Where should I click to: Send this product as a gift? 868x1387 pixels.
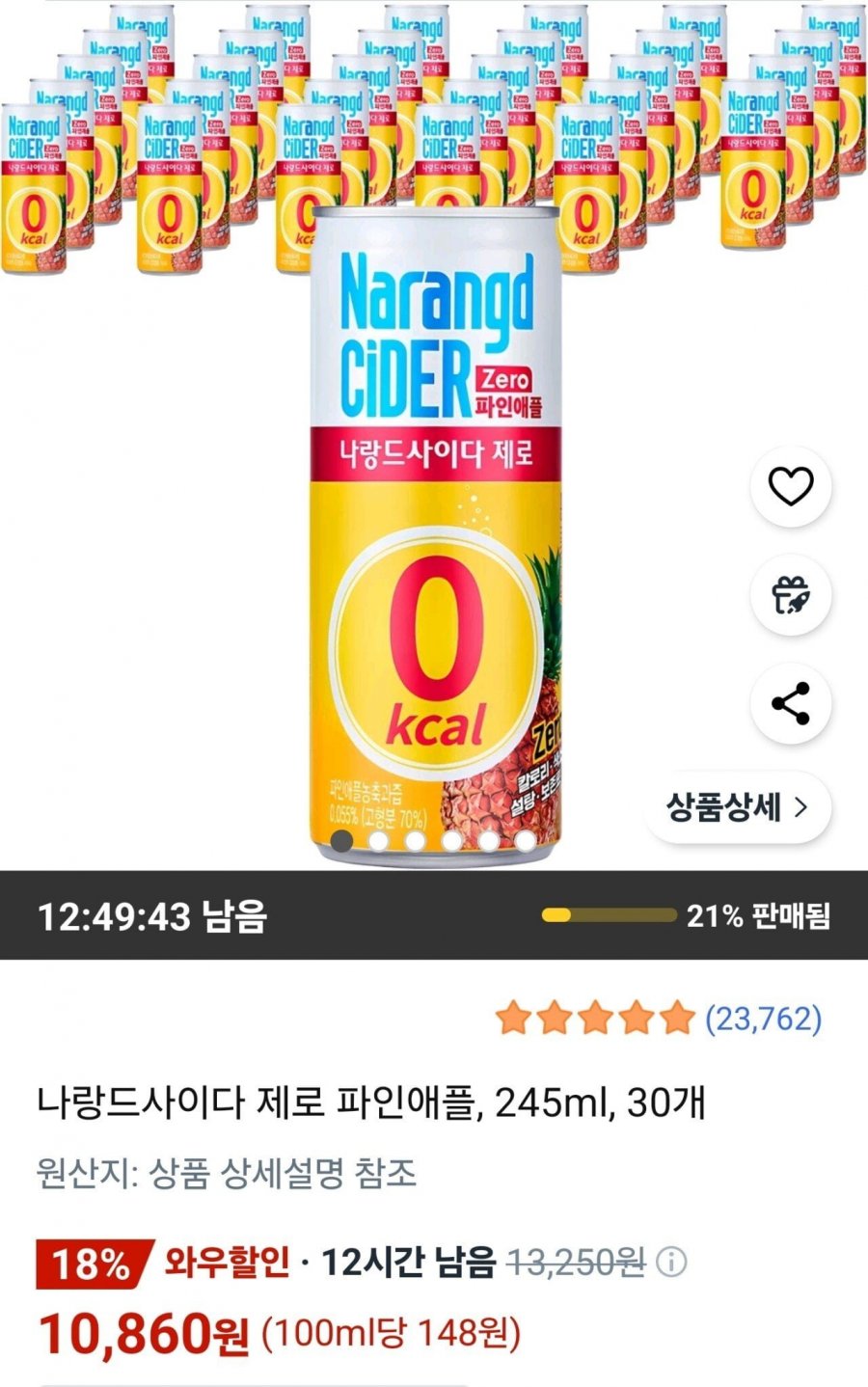[790, 595]
